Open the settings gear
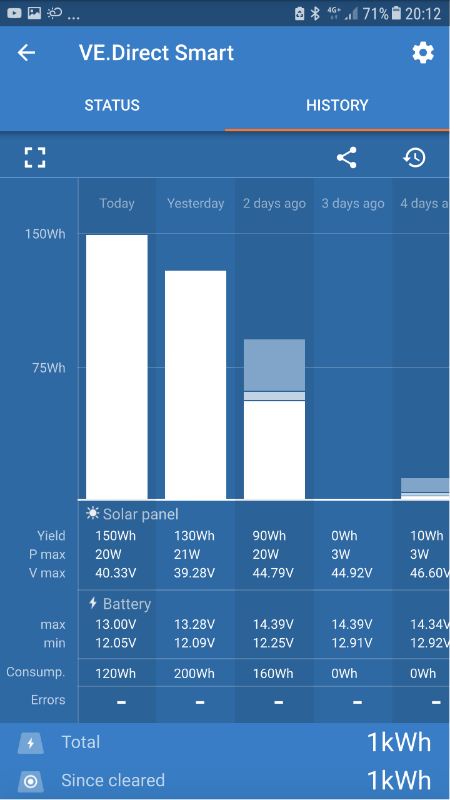Image resolution: width=450 pixels, height=800 pixels. (423, 53)
